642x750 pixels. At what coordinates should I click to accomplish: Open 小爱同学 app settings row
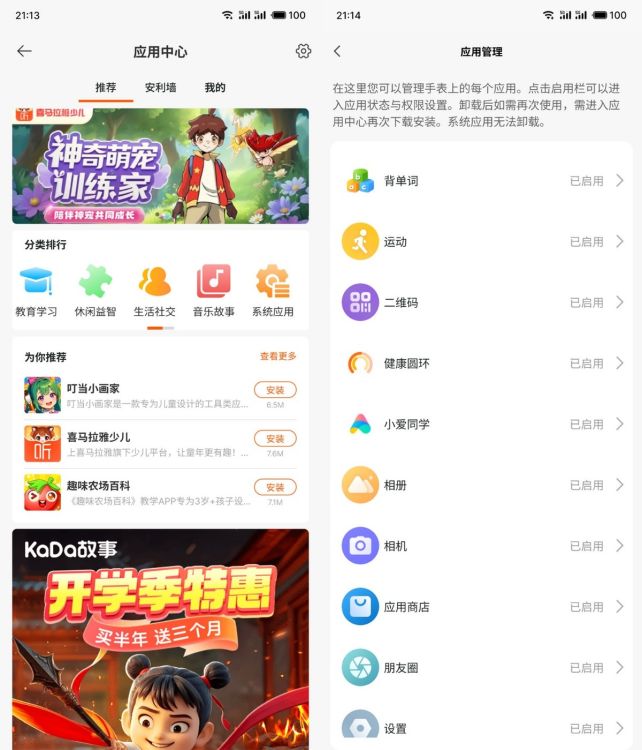click(481, 424)
